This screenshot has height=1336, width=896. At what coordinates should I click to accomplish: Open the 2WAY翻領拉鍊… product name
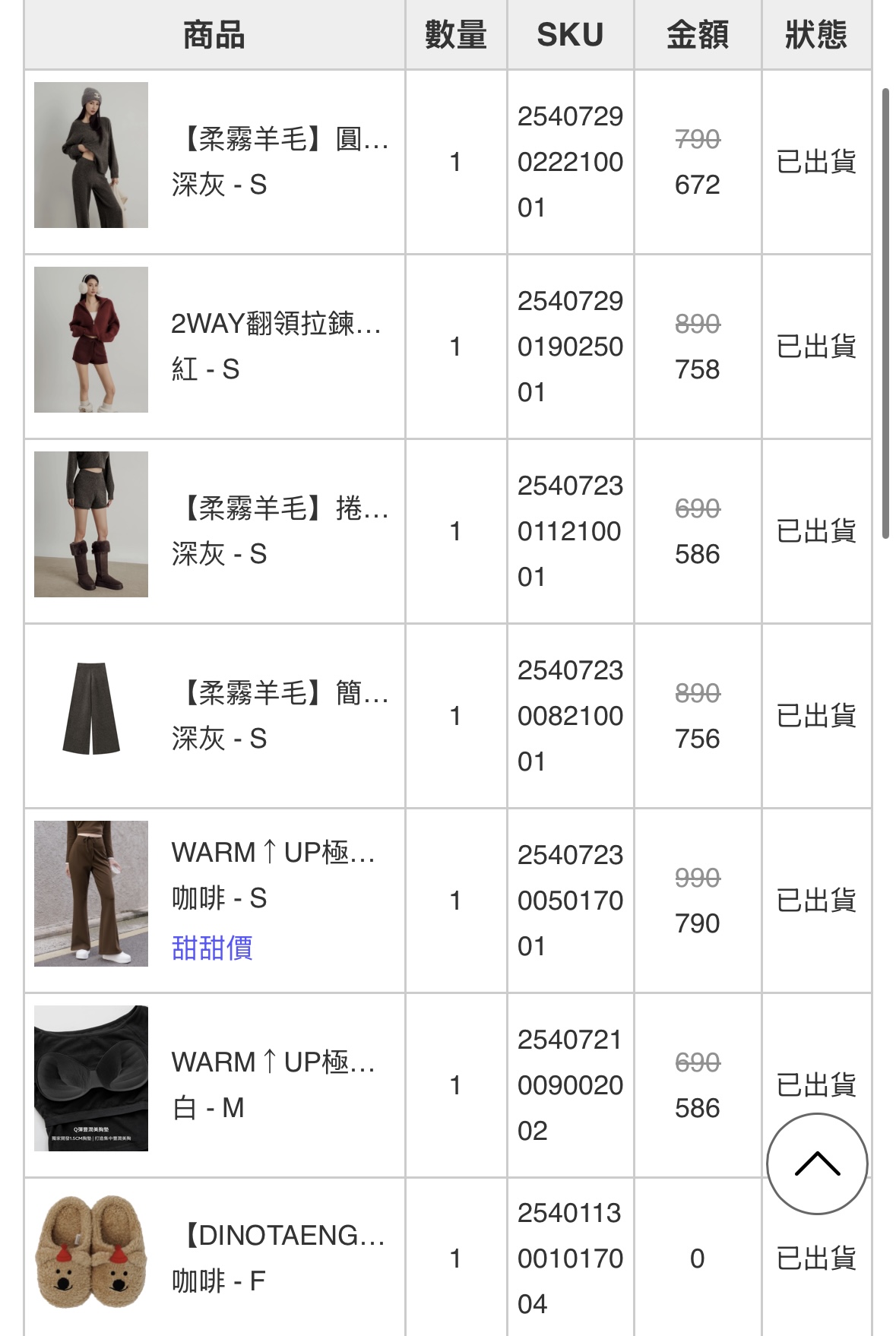pos(276,324)
